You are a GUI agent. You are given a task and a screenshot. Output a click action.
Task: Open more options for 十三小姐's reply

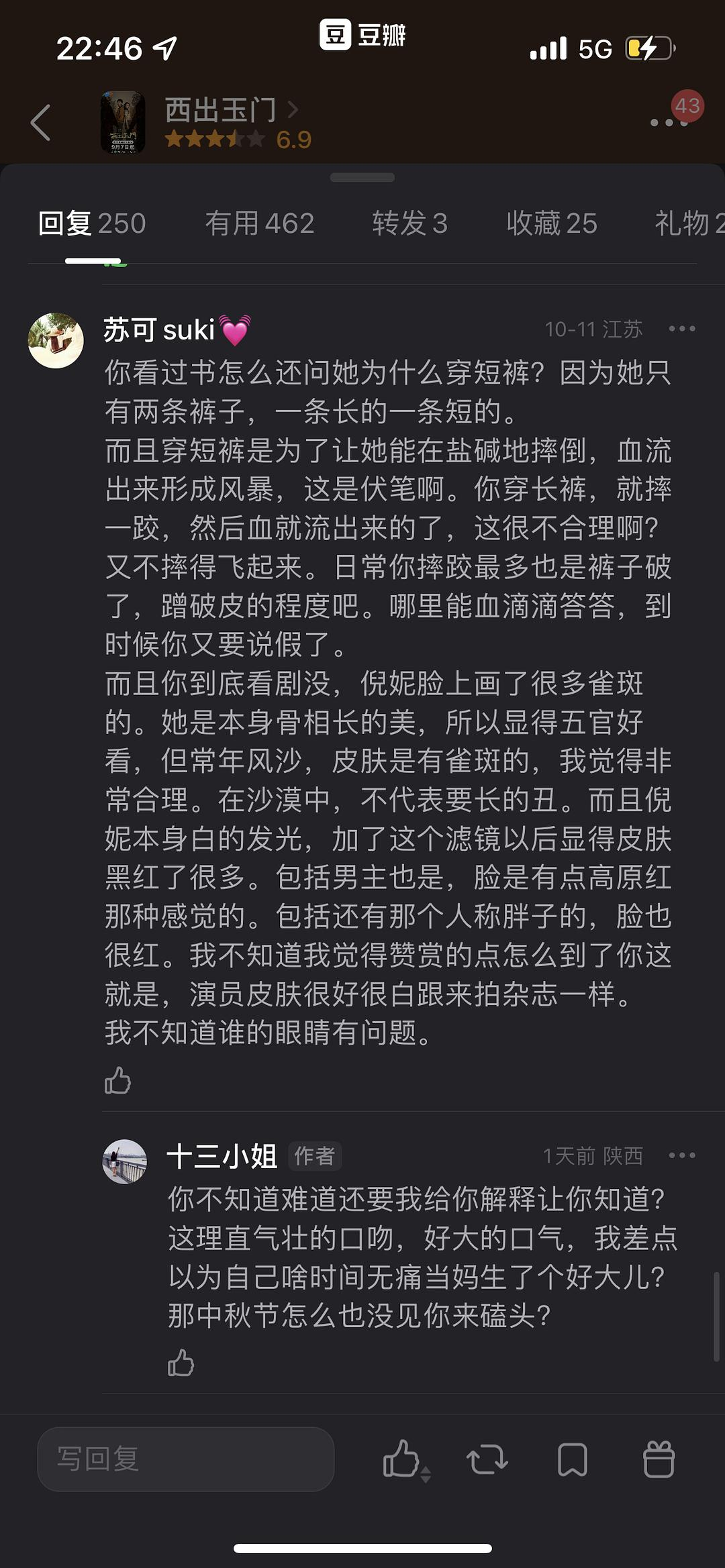coord(681,1155)
